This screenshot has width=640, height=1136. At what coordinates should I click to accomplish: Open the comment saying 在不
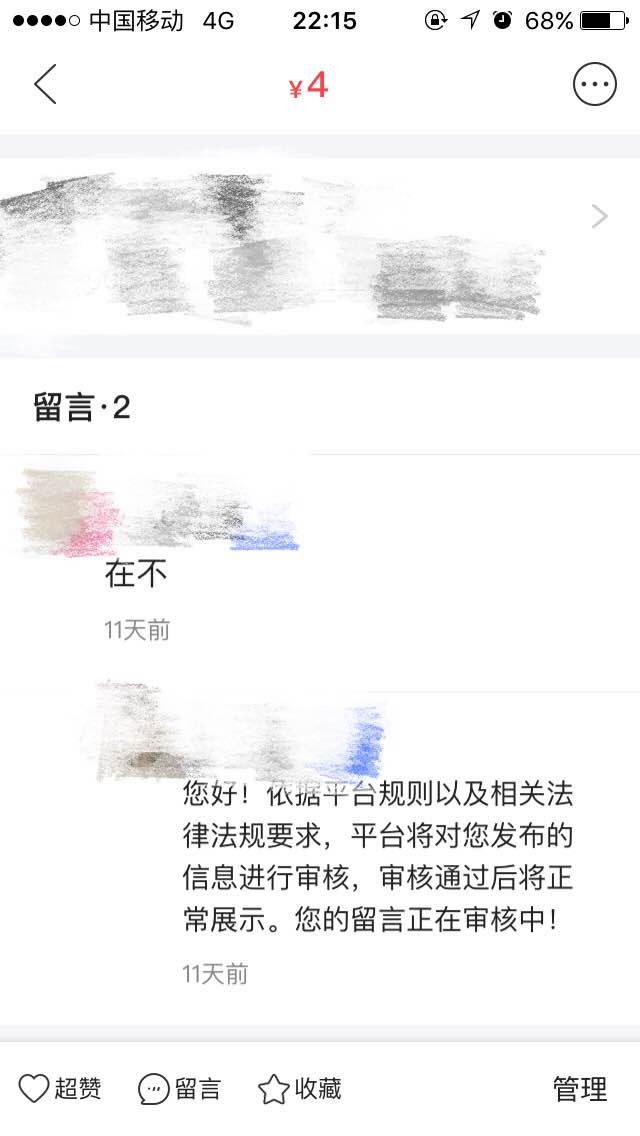136,575
